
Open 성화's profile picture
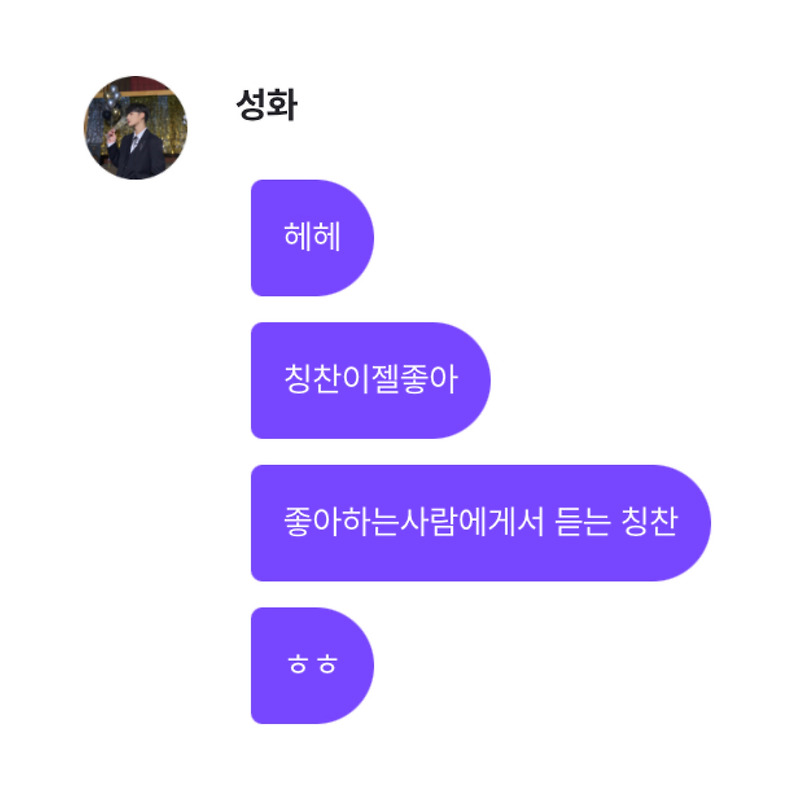135,127
